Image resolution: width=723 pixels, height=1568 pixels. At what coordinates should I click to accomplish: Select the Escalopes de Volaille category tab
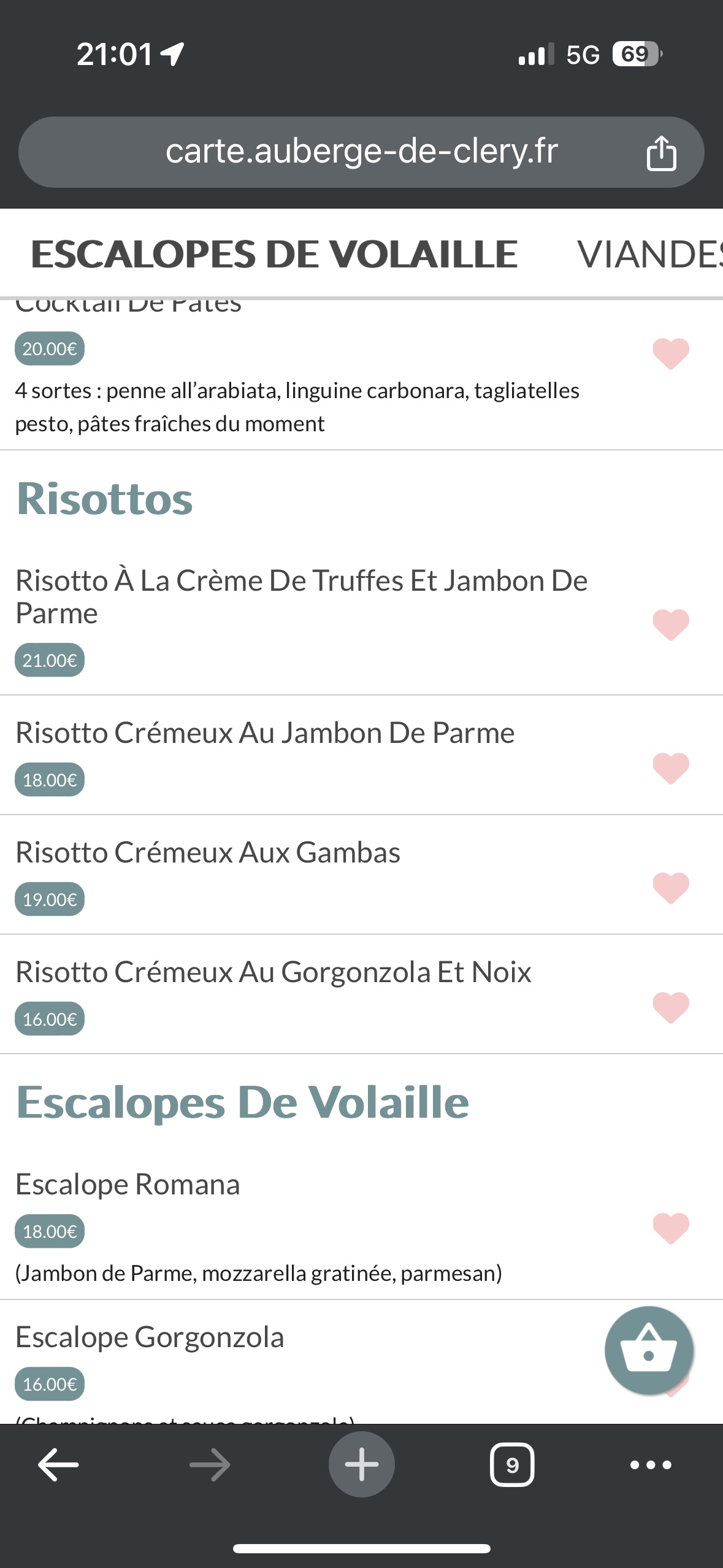point(274,255)
